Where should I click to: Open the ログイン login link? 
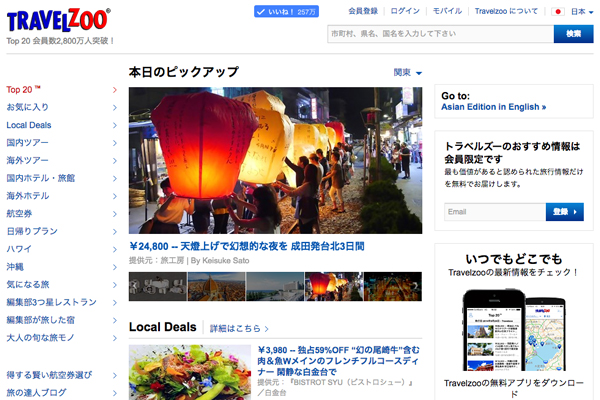[x=405, y=11]
